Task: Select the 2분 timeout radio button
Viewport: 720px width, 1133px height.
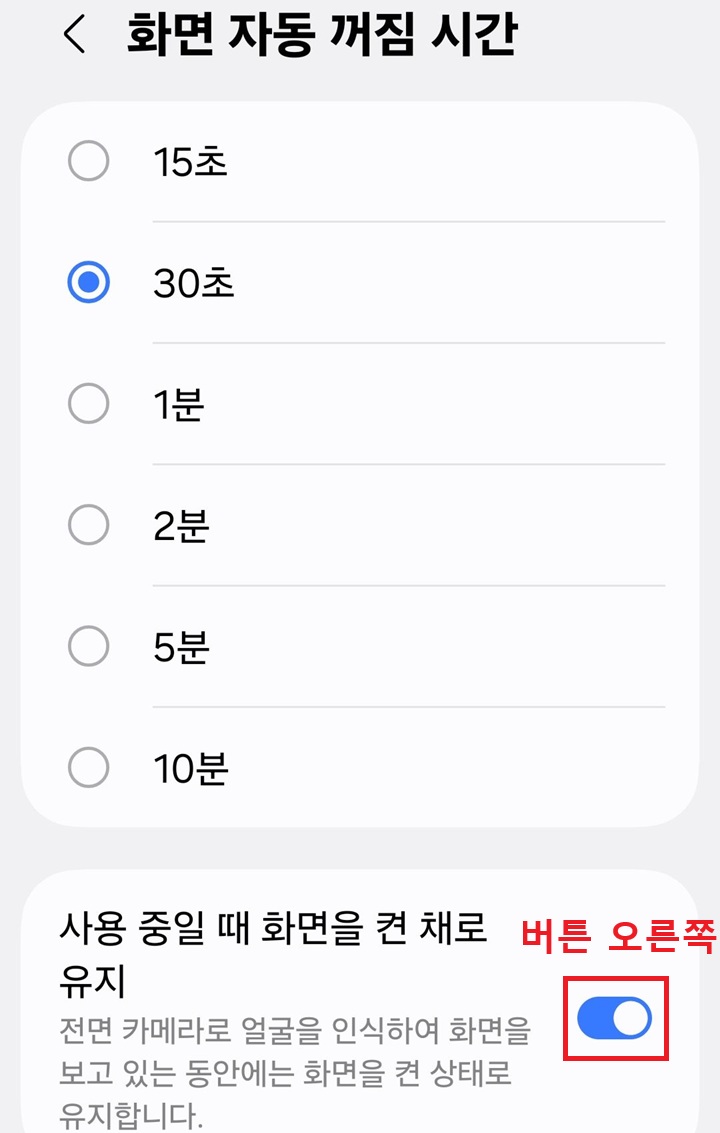Action: (x=88, y=526)
